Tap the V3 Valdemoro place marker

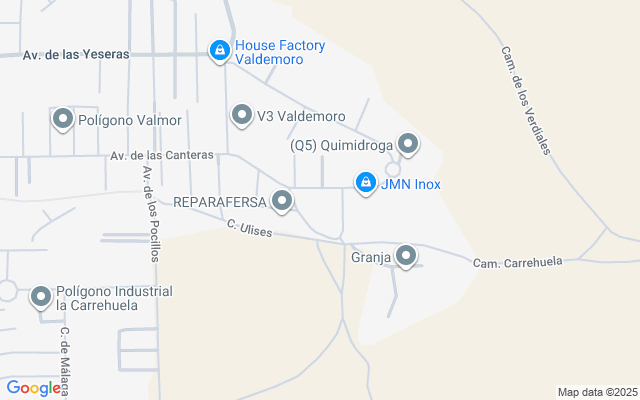tap(242, 116)
